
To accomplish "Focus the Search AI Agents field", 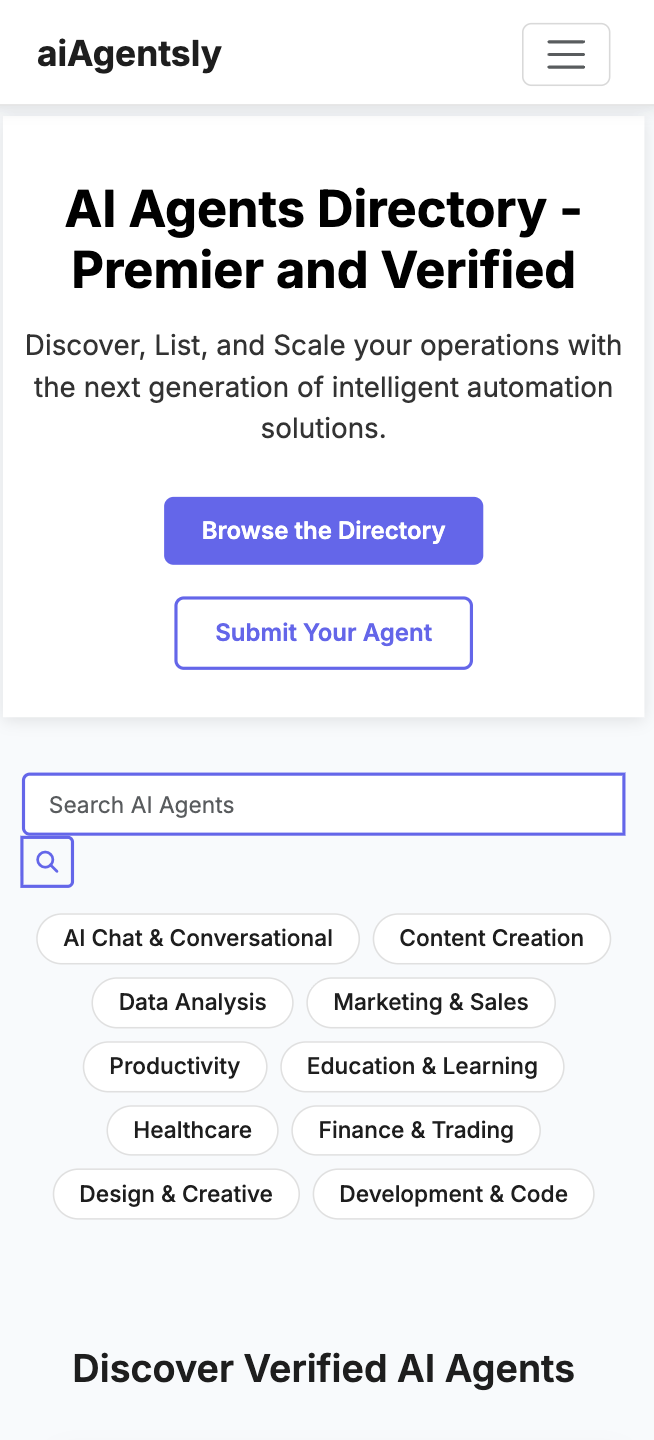I will click(324, 804).
